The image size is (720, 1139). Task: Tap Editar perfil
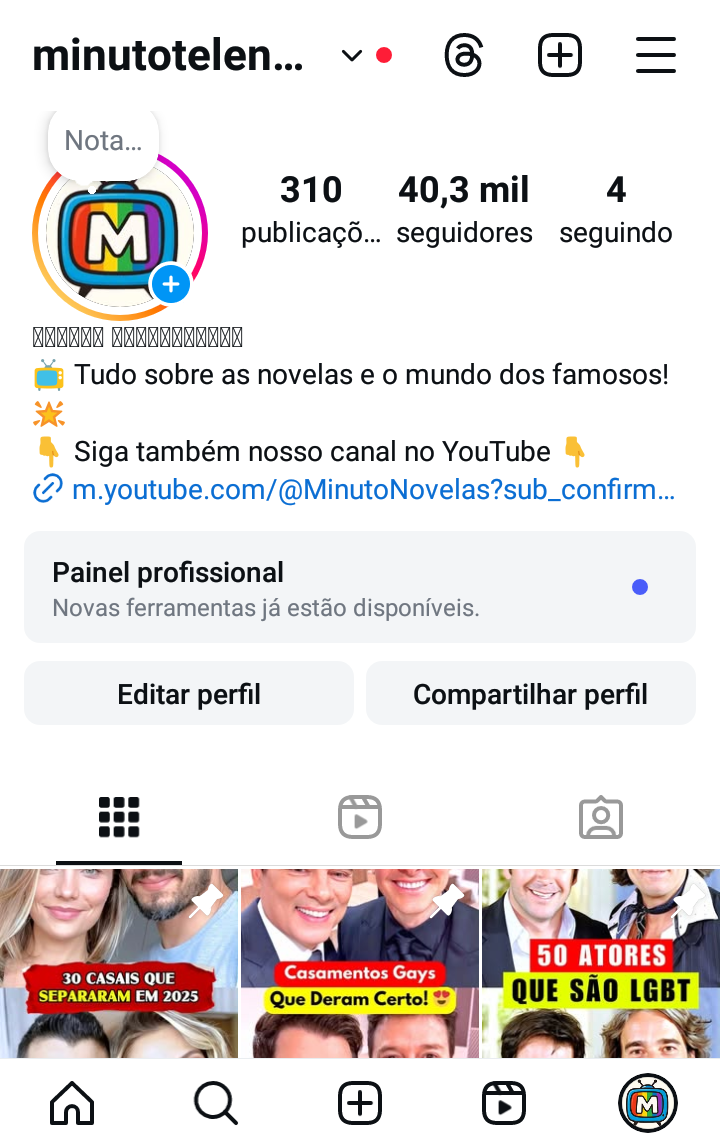(189, 693)
